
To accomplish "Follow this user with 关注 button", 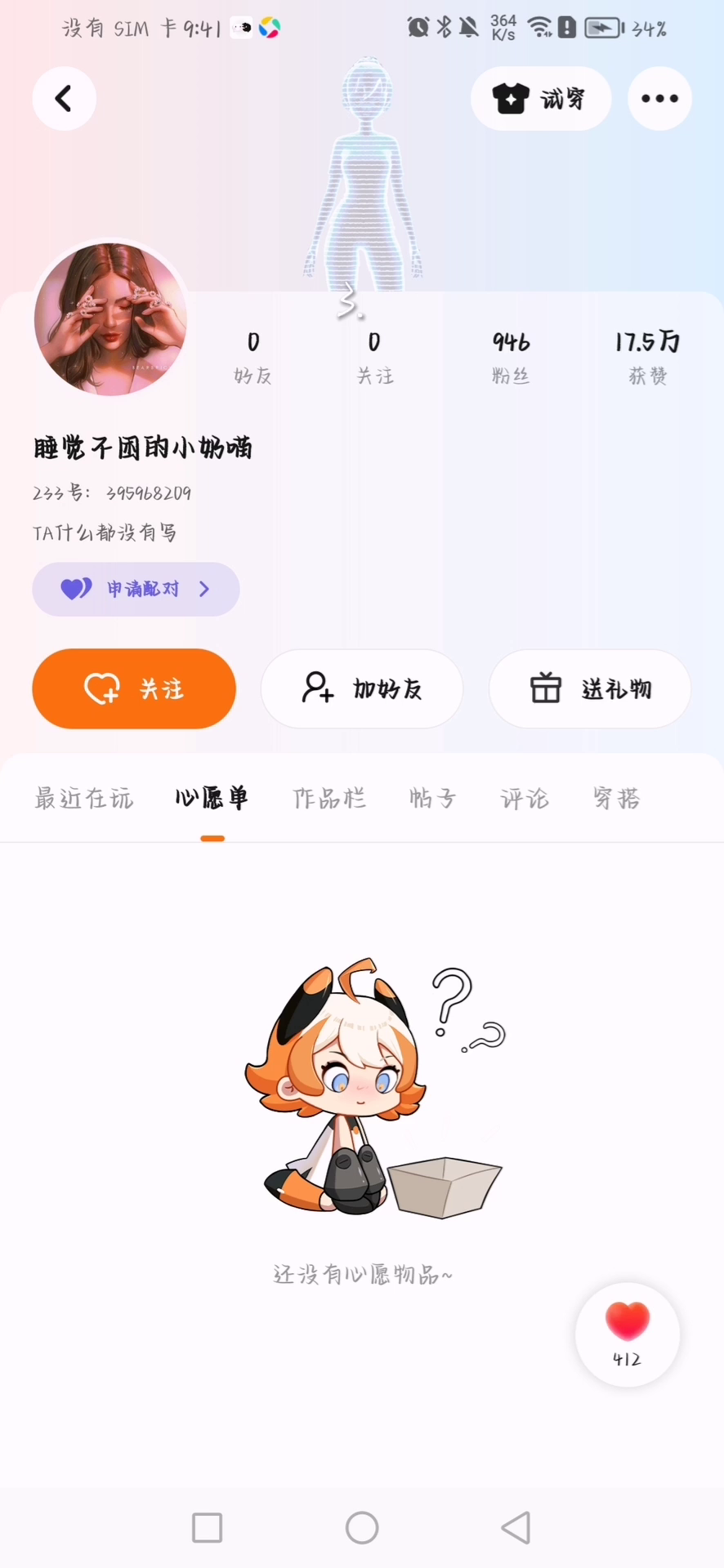I will point(134,688).
